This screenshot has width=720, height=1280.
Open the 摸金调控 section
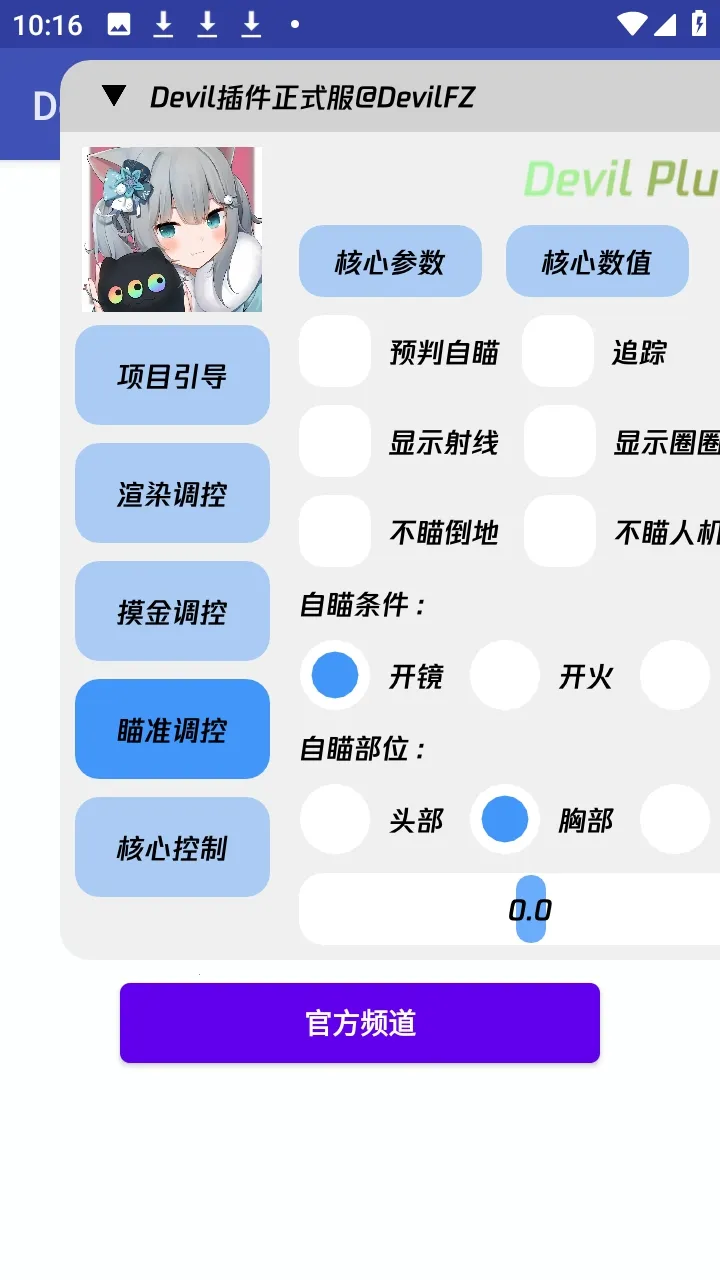[x=172, y=611]
